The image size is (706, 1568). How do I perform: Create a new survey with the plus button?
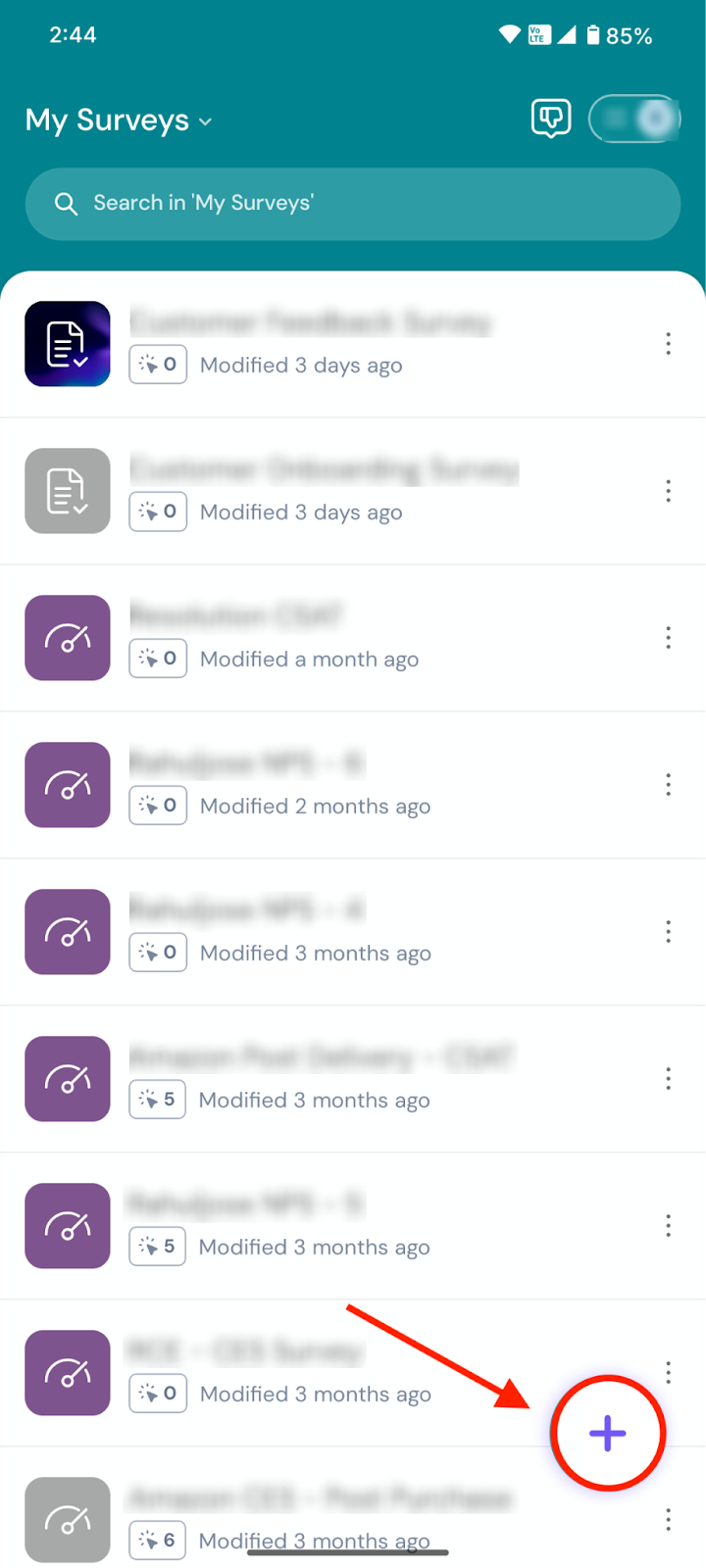608,1433
